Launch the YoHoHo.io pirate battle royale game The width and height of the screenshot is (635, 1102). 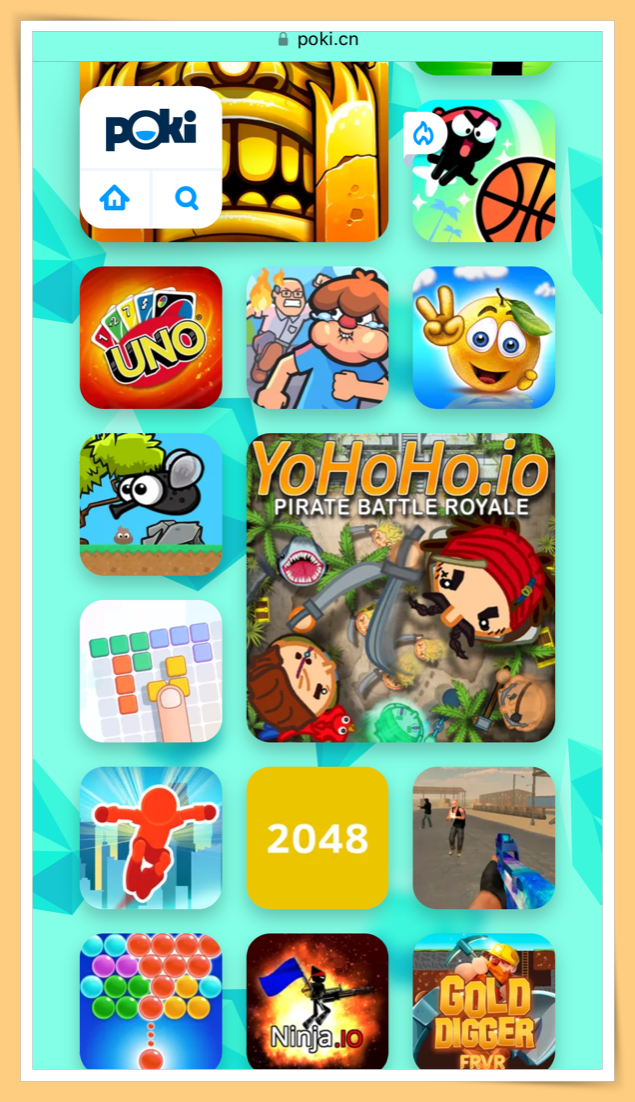pos(400,587)
